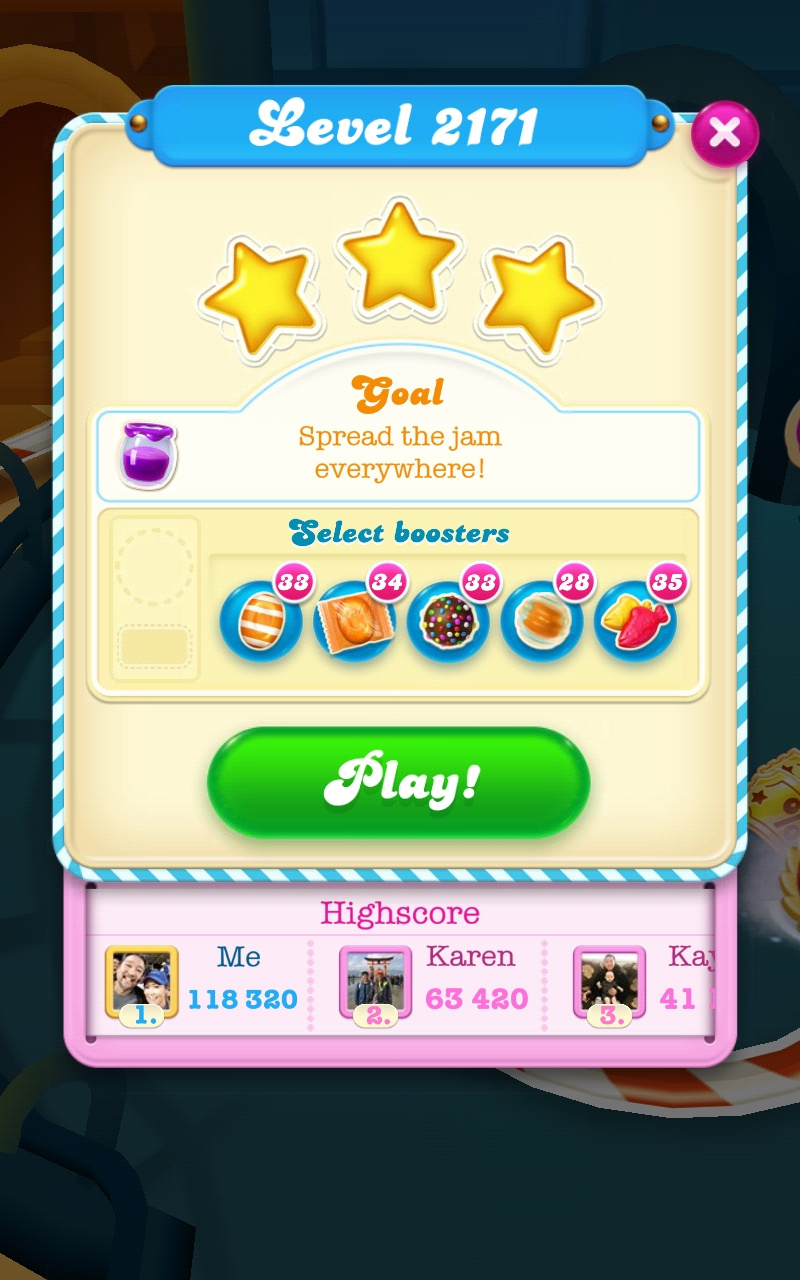Start the level with Play!
The image size is (800, 1280).
click(x=398, y=783)
